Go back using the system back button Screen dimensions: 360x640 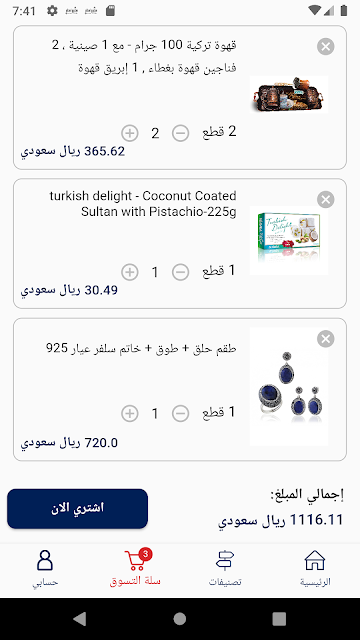coord(80,619)
